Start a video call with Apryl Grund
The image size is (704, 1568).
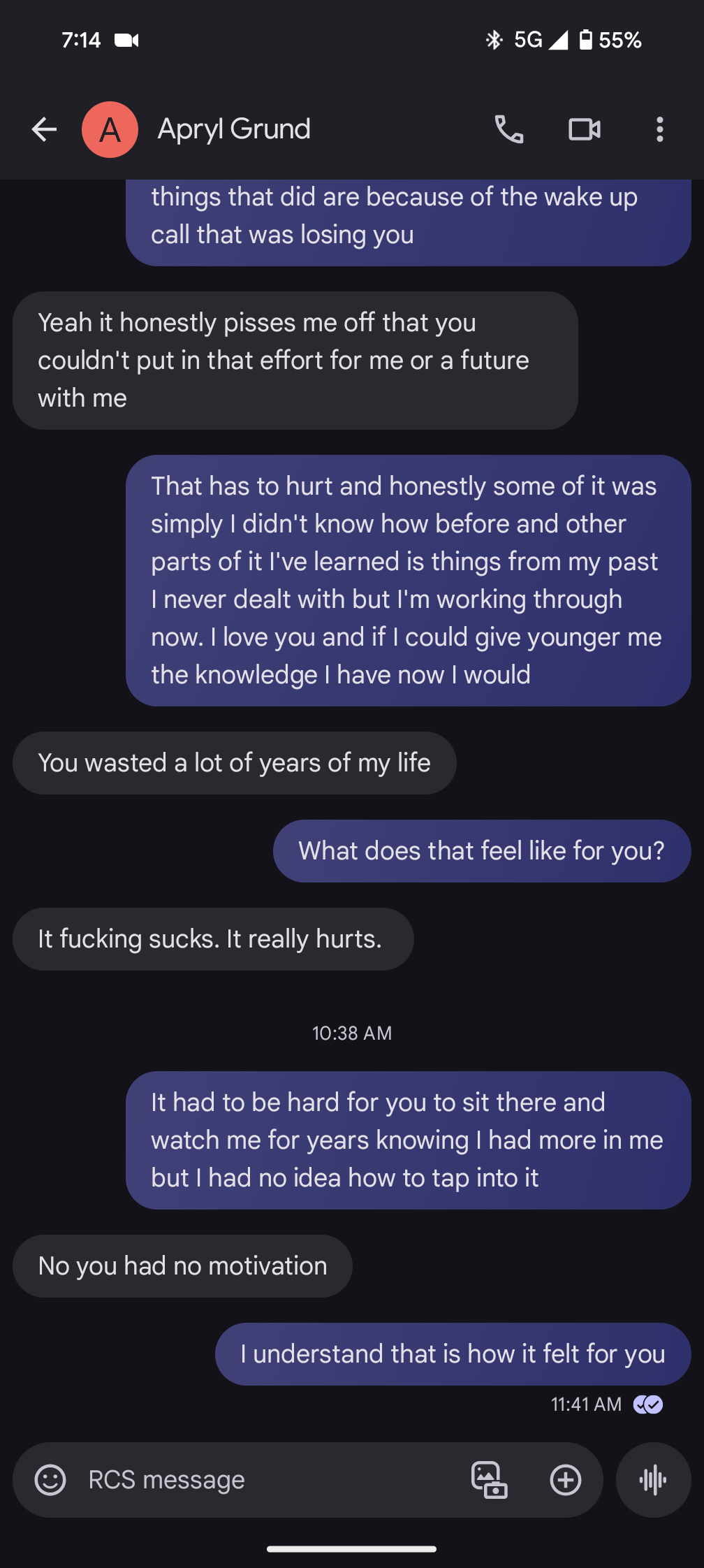point(584,129)
